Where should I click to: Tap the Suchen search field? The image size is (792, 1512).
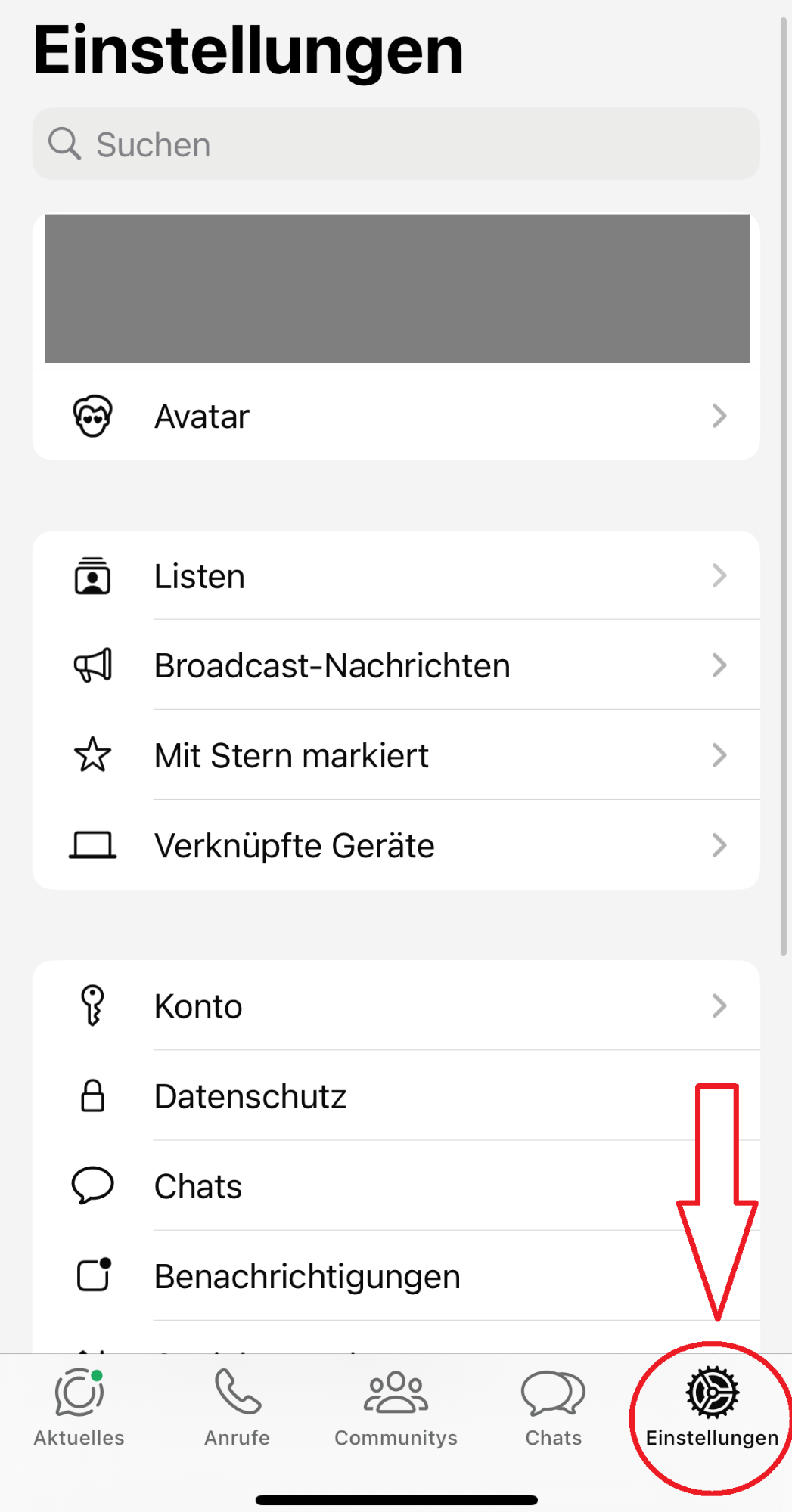click(x=396, y=144)
